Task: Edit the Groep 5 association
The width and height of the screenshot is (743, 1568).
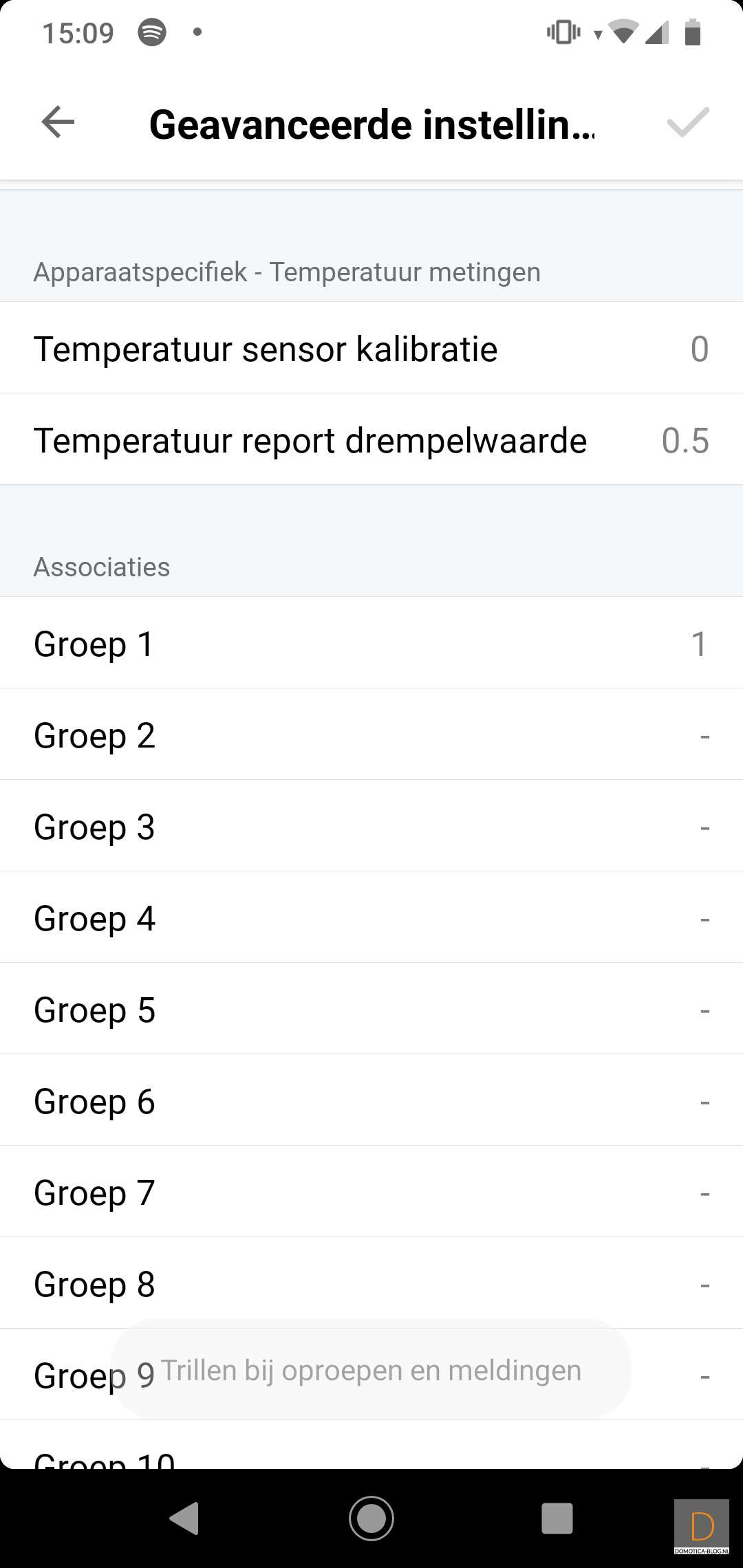Action: (x=371, y=1010)
